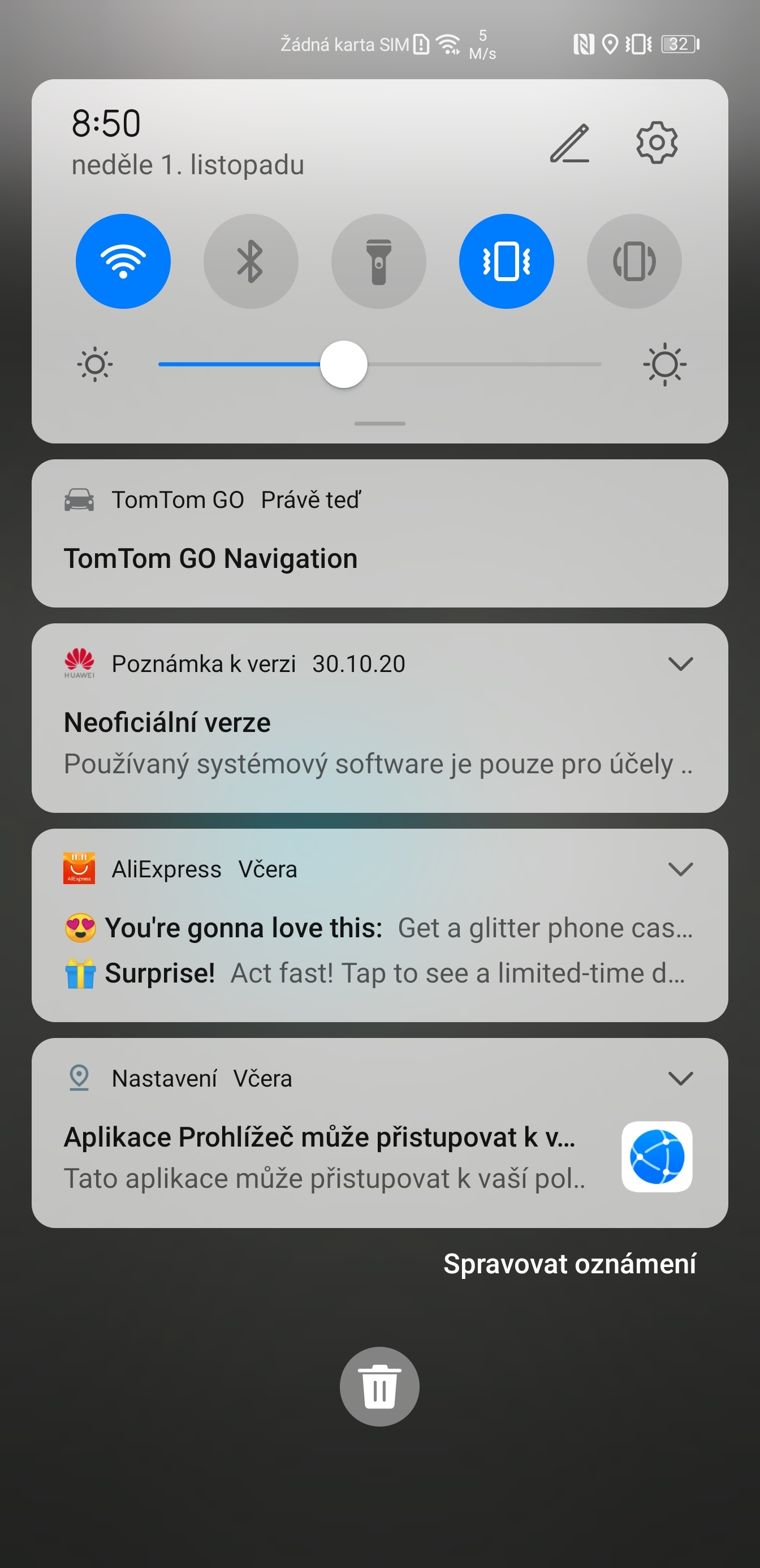Expand the Nastavení notification
Viewport: 760px width, 1568px height.
[680, 1079]
